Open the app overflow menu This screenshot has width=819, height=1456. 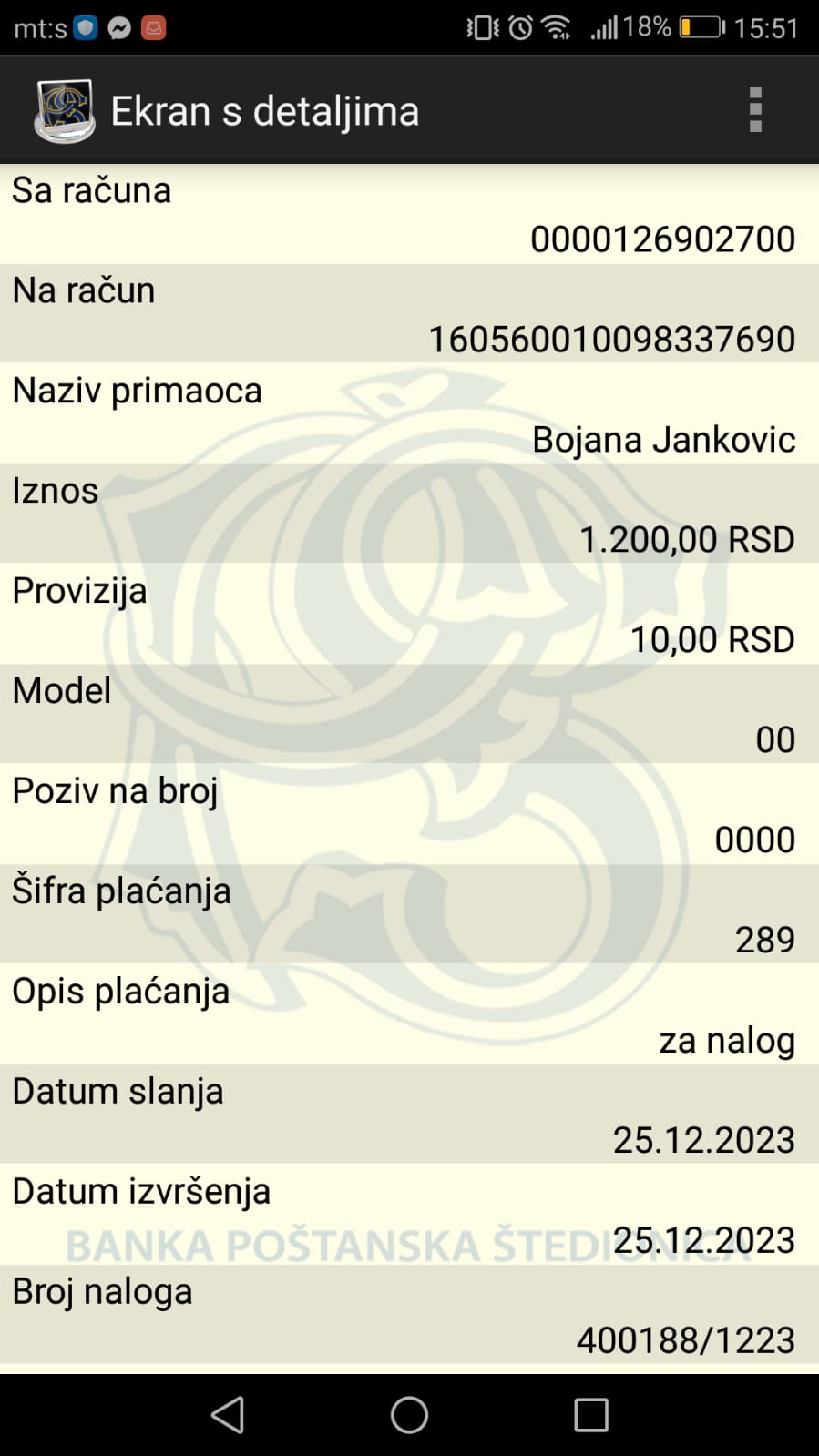click(754, 109)
